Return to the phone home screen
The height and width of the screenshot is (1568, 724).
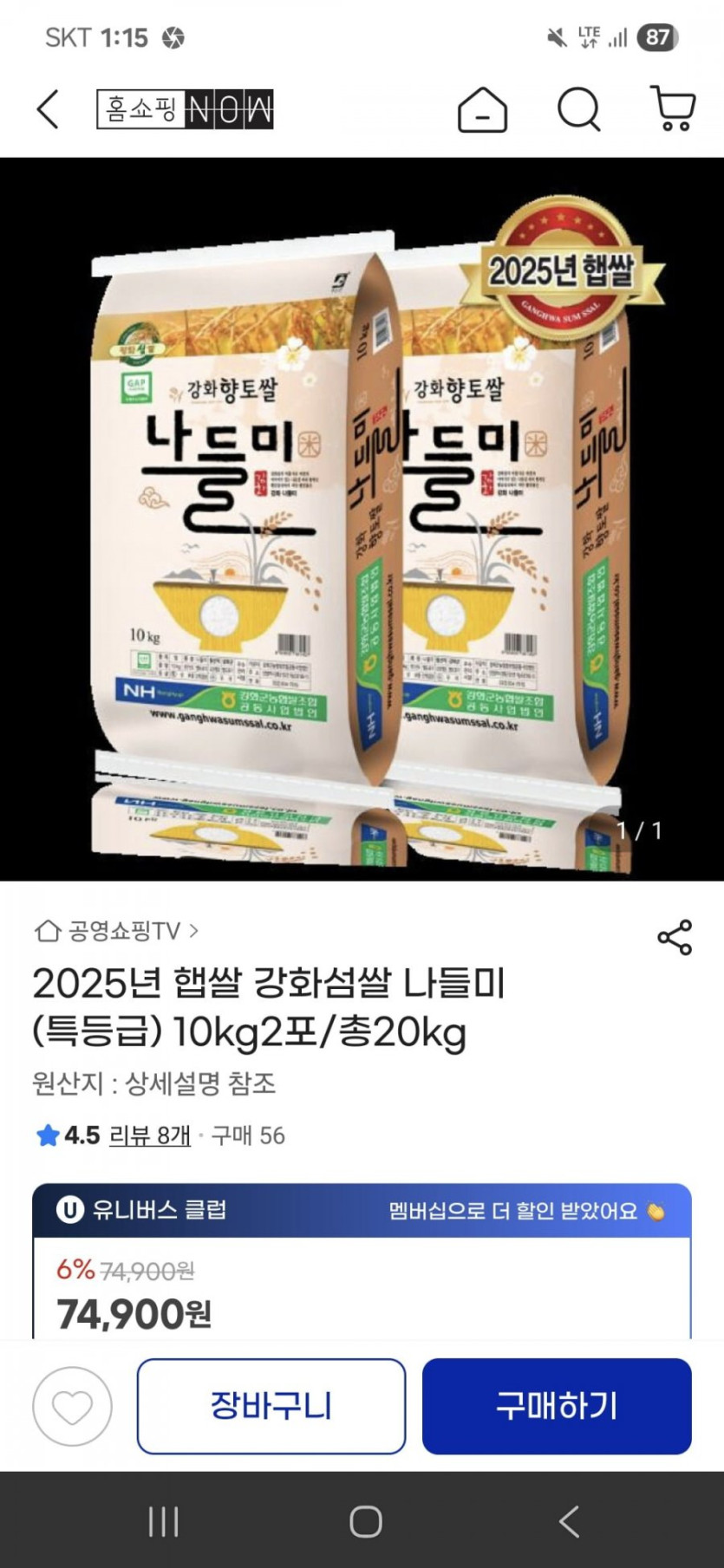365,1521
